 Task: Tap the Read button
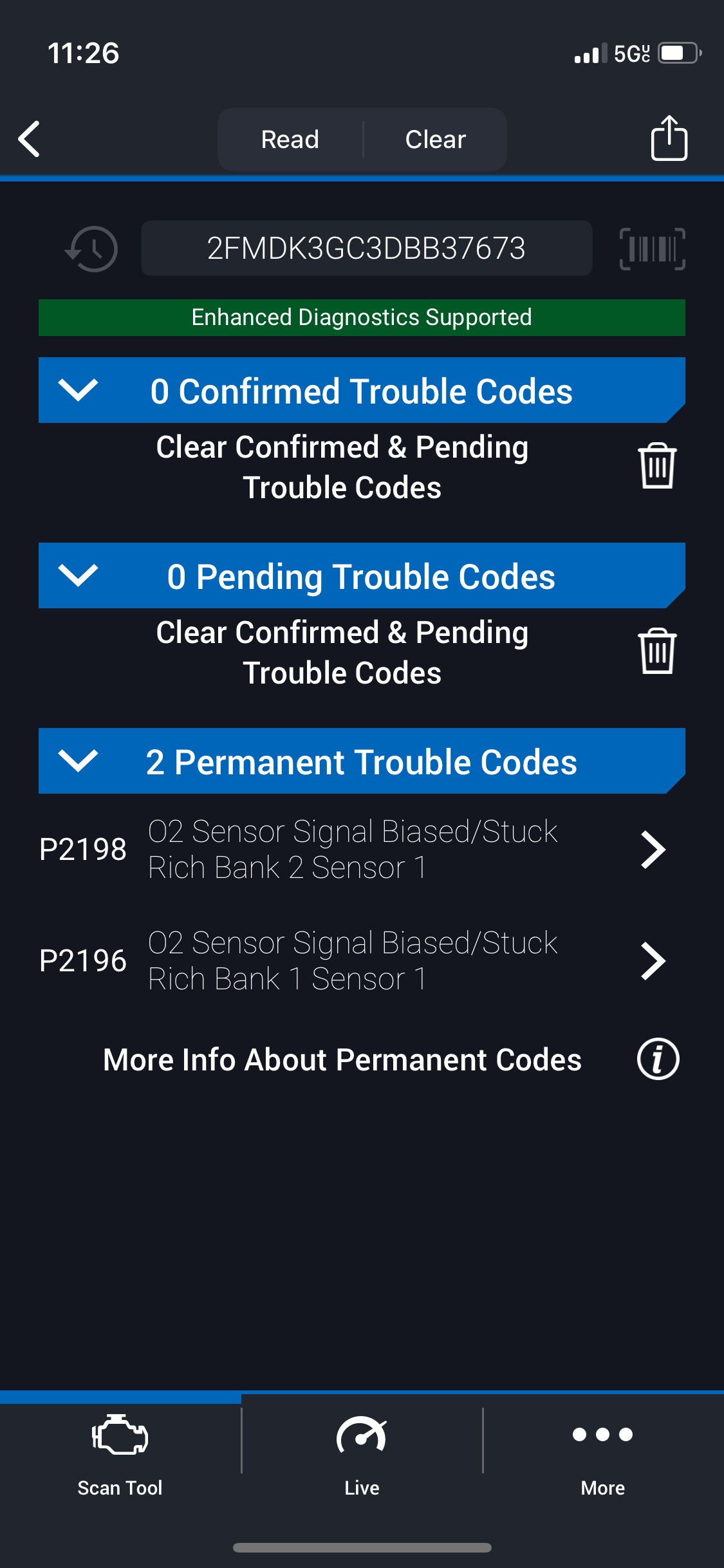click(x=290, y=139)
